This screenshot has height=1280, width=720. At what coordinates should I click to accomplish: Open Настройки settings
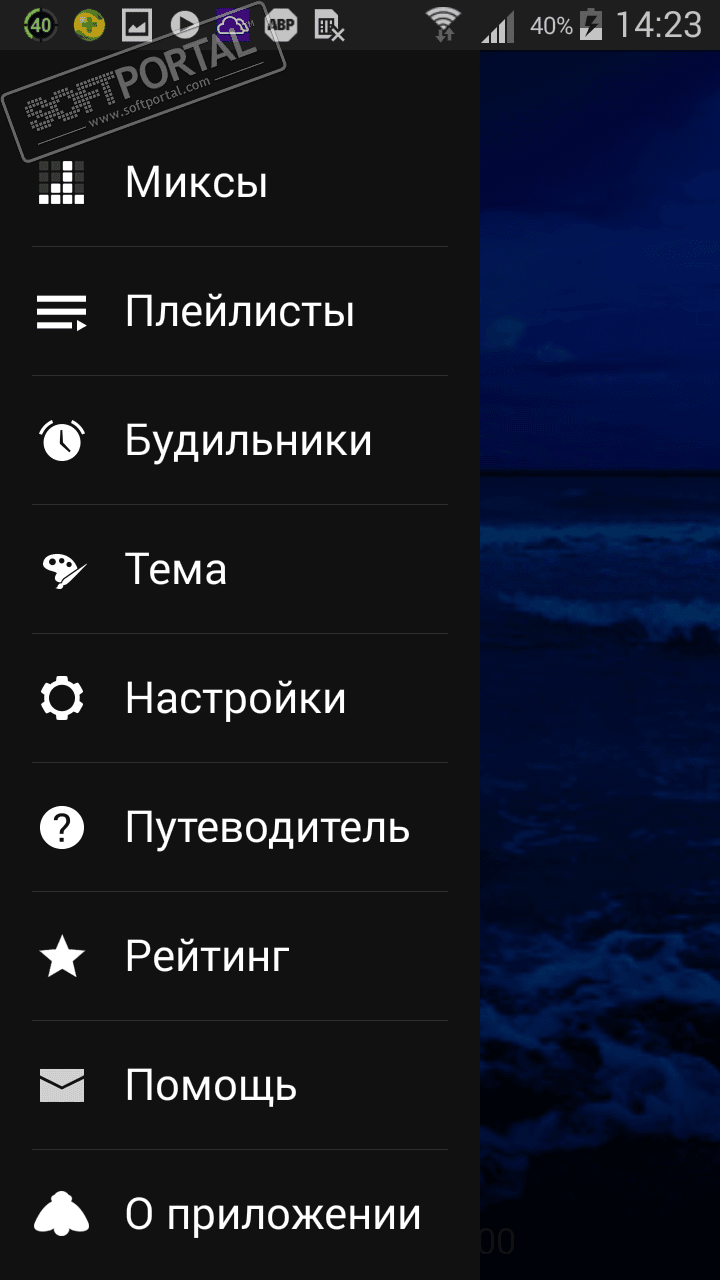(x=236, y=699)
